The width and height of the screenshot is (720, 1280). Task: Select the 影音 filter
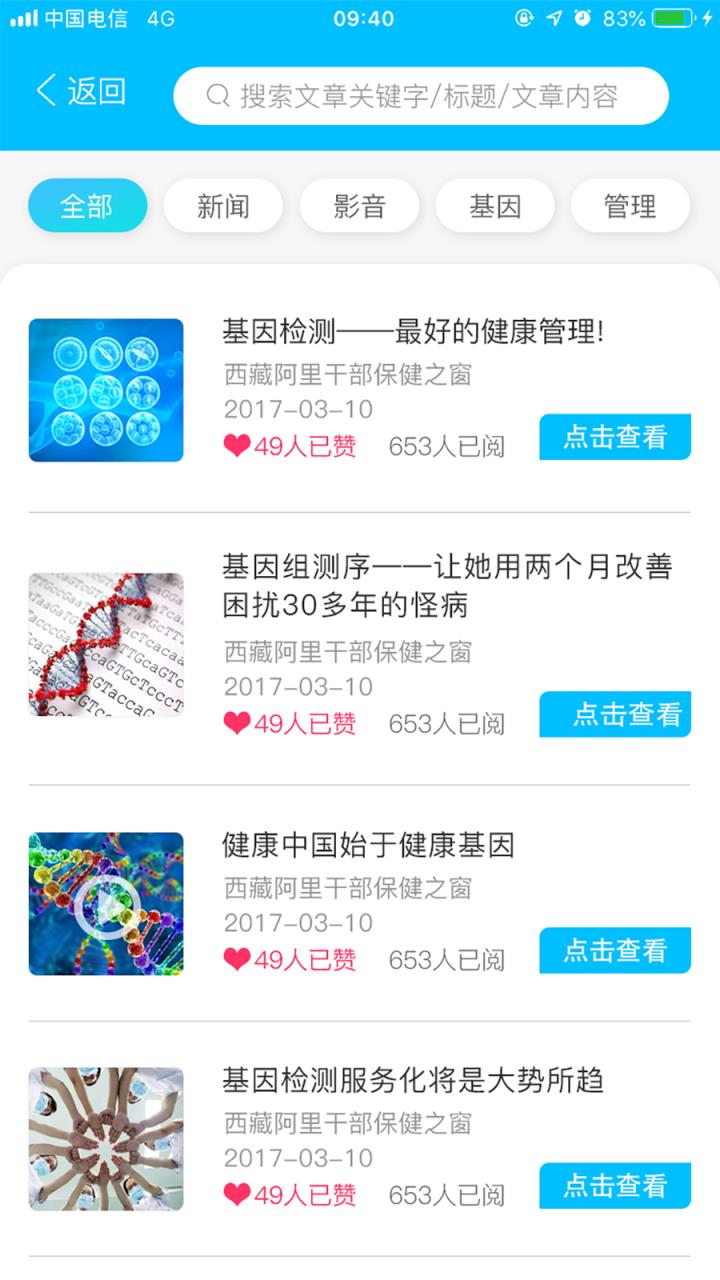[359, 205]
